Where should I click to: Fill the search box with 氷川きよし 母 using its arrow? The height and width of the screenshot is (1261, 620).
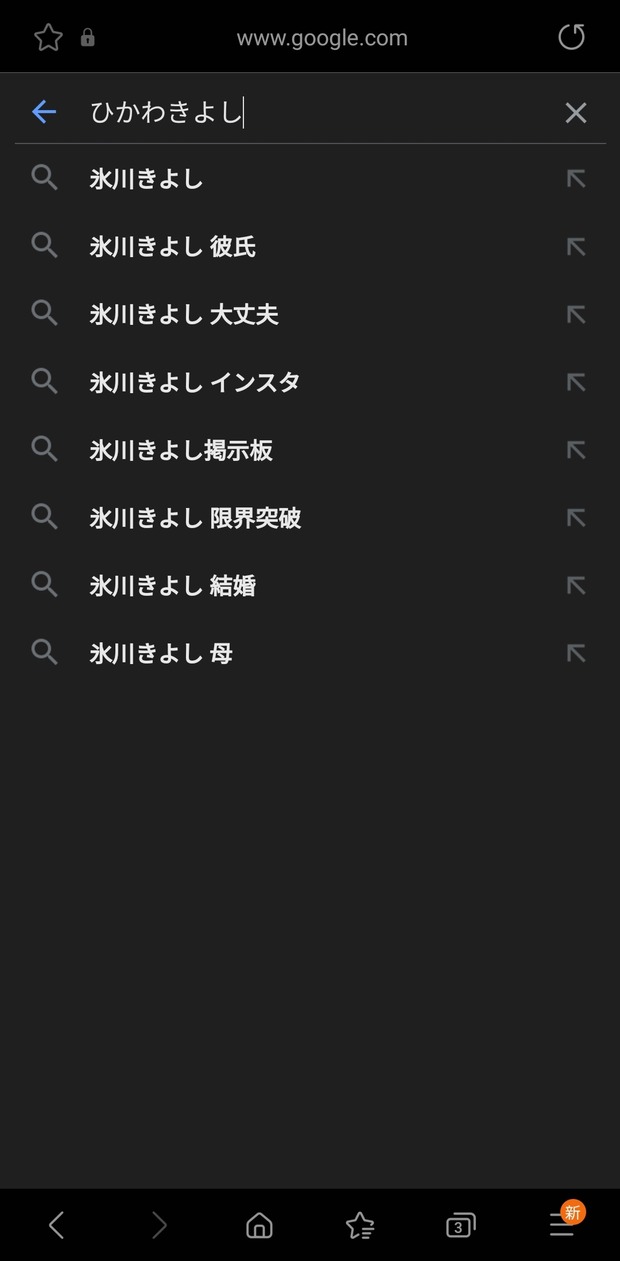576,653
